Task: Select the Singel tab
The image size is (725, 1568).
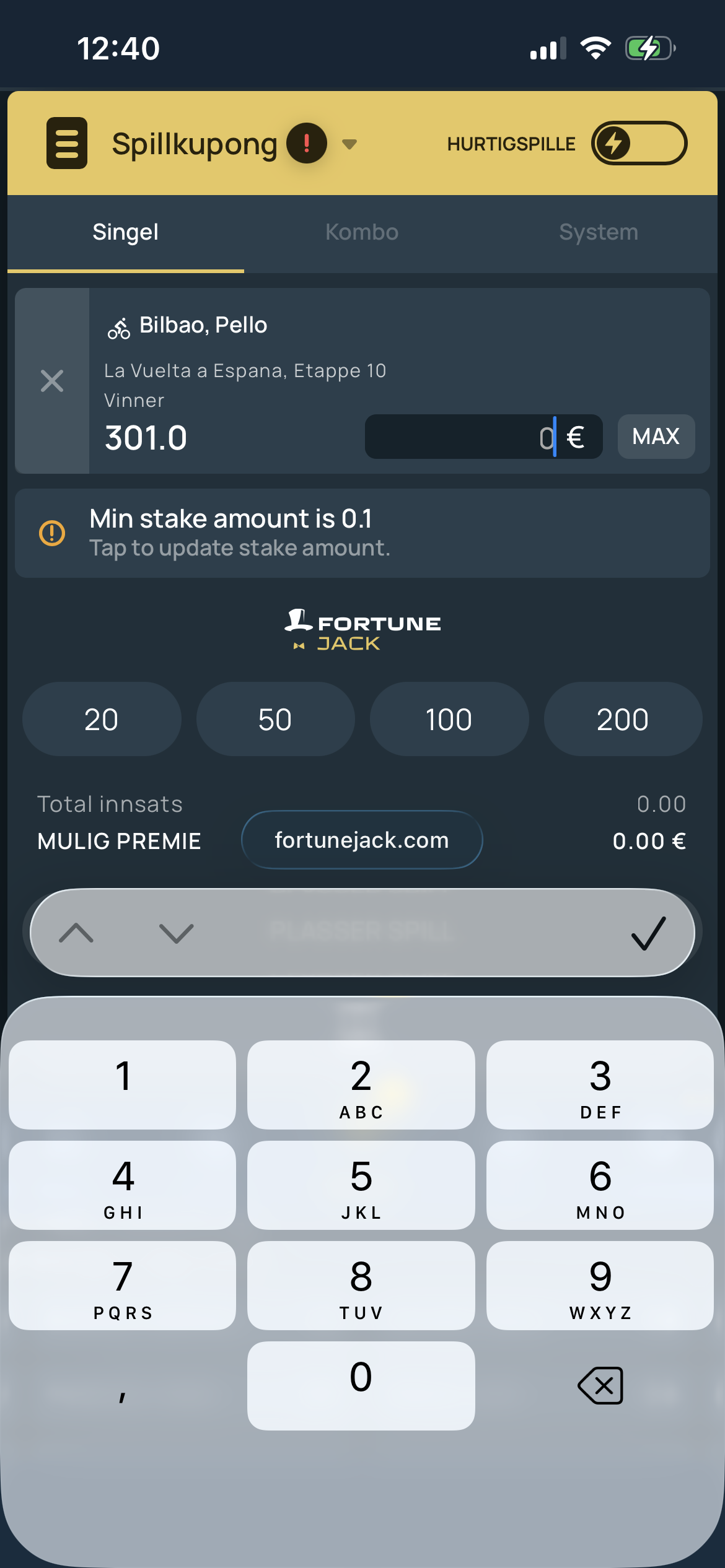Action: pyautogui.click(x=126, y=232)
